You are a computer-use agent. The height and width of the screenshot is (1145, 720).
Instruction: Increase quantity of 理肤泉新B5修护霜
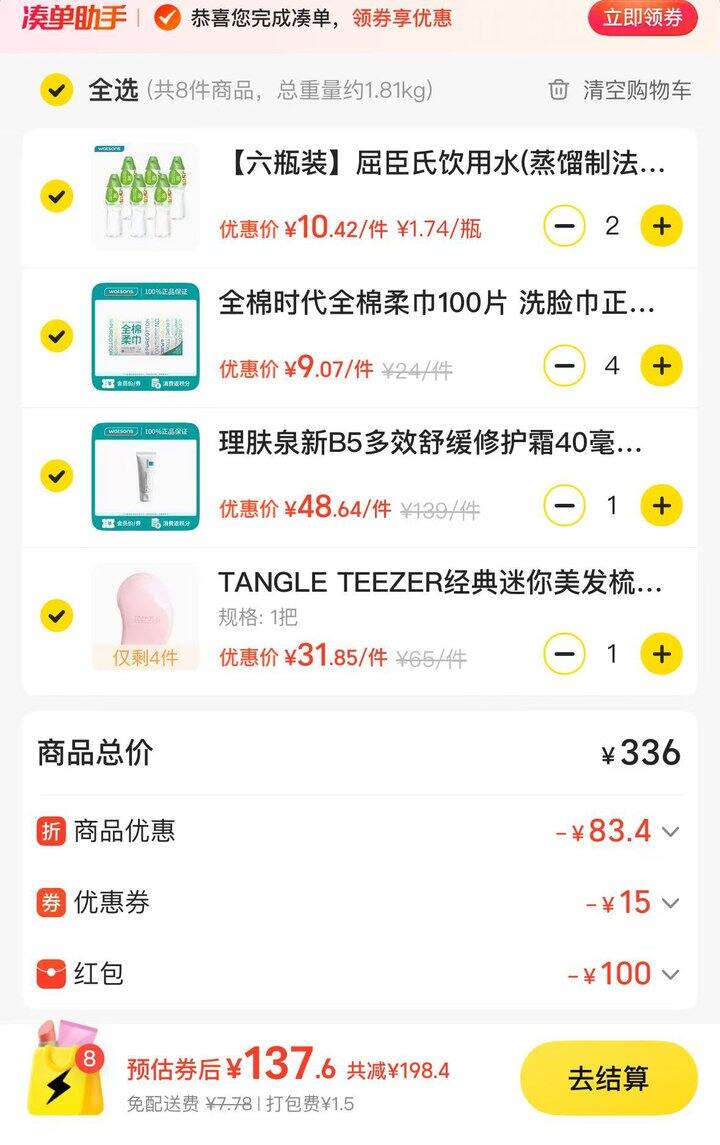tap(661, 506)
